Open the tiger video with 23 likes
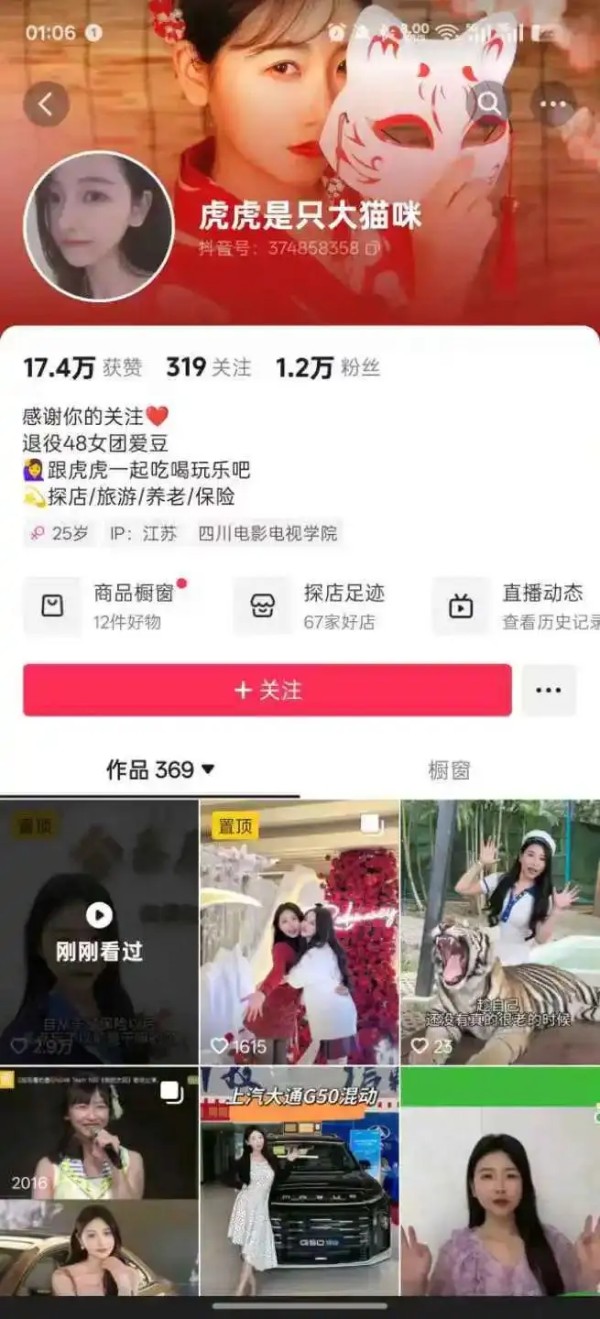This screenshot has height=1319, width=600. pyautogui.click(x=500, y=930)
